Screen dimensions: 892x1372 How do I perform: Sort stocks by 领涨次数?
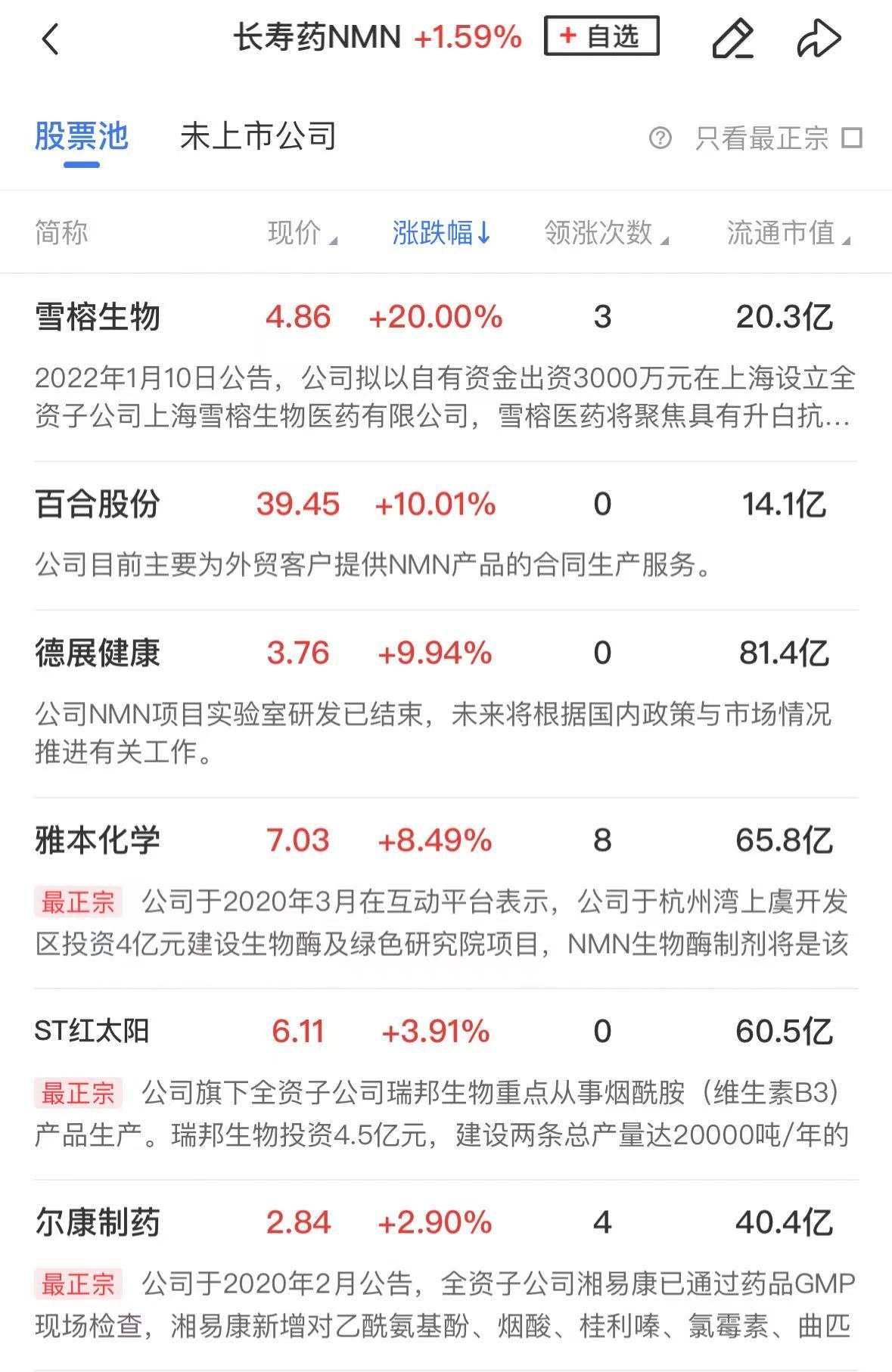(606, 233)
